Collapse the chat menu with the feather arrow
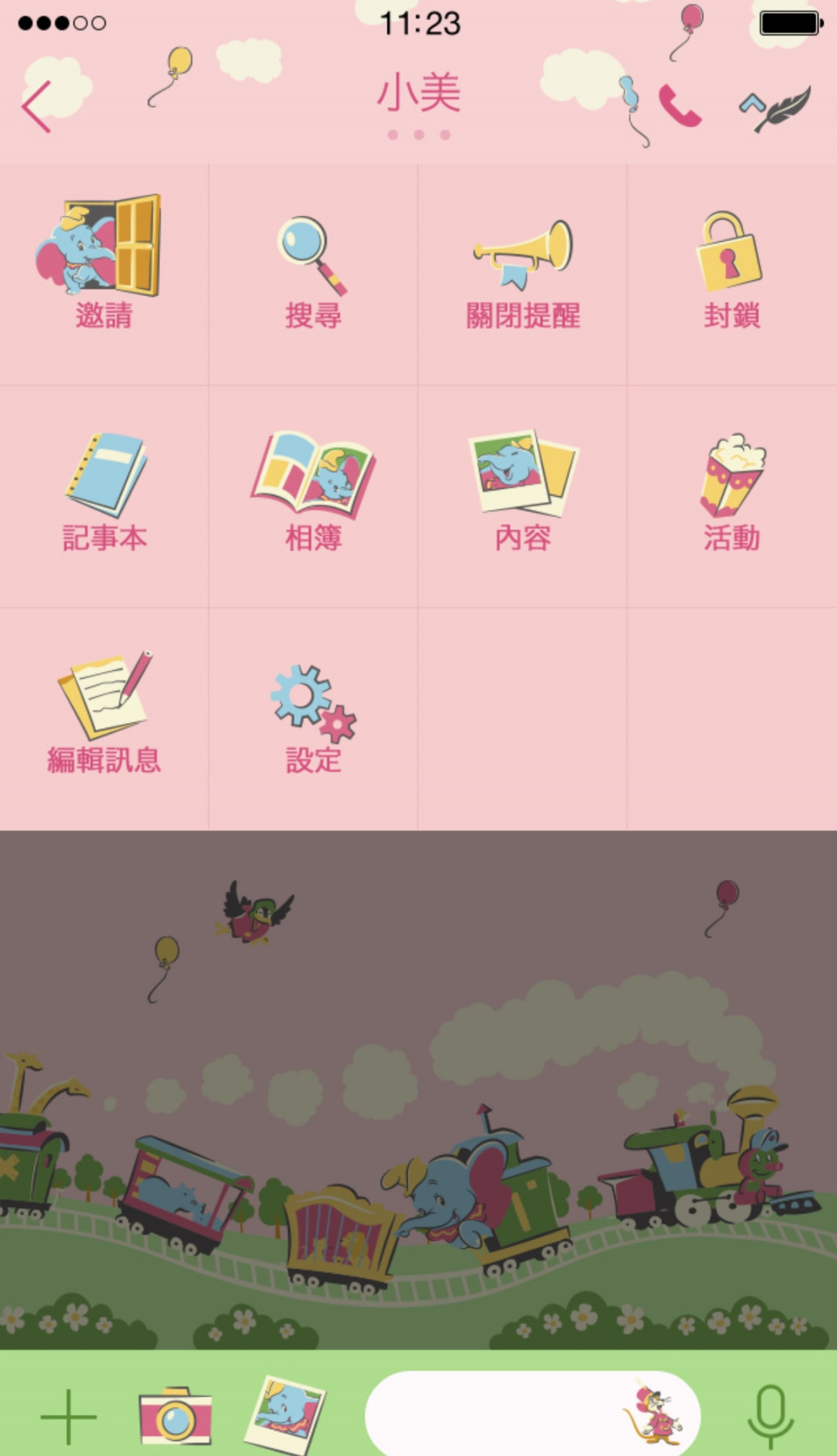This screenshot has height=1456, width=837. click(775, 109)
